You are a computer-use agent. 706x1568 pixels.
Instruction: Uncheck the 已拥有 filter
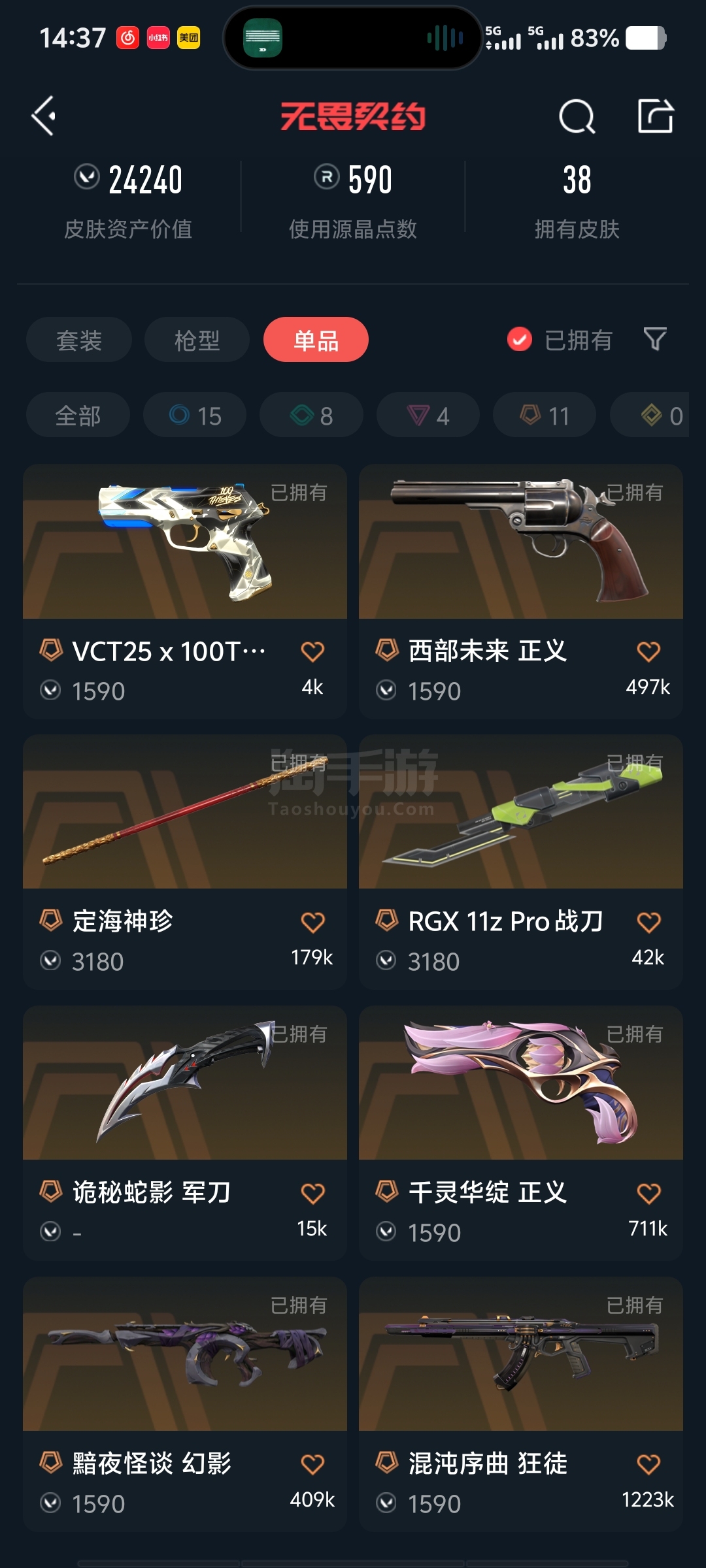click(560, 340)
